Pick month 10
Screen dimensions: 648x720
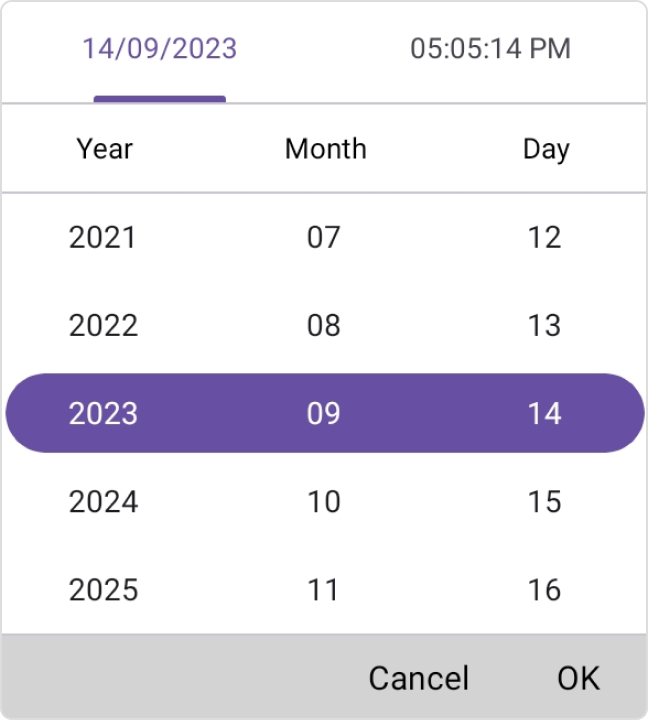324,502
